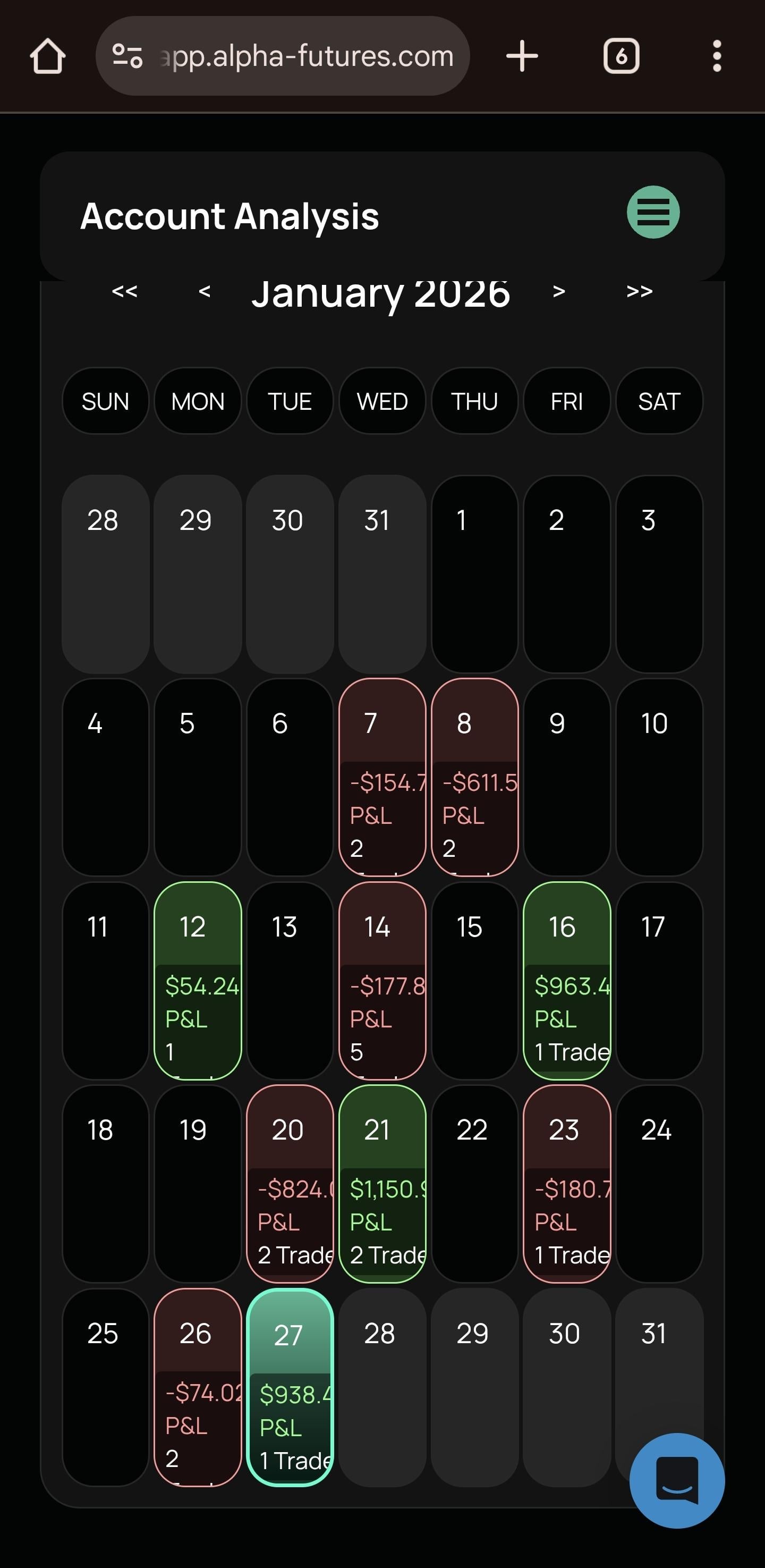
Task: Select January 12 with $54.24 profit
Action: 197,980
